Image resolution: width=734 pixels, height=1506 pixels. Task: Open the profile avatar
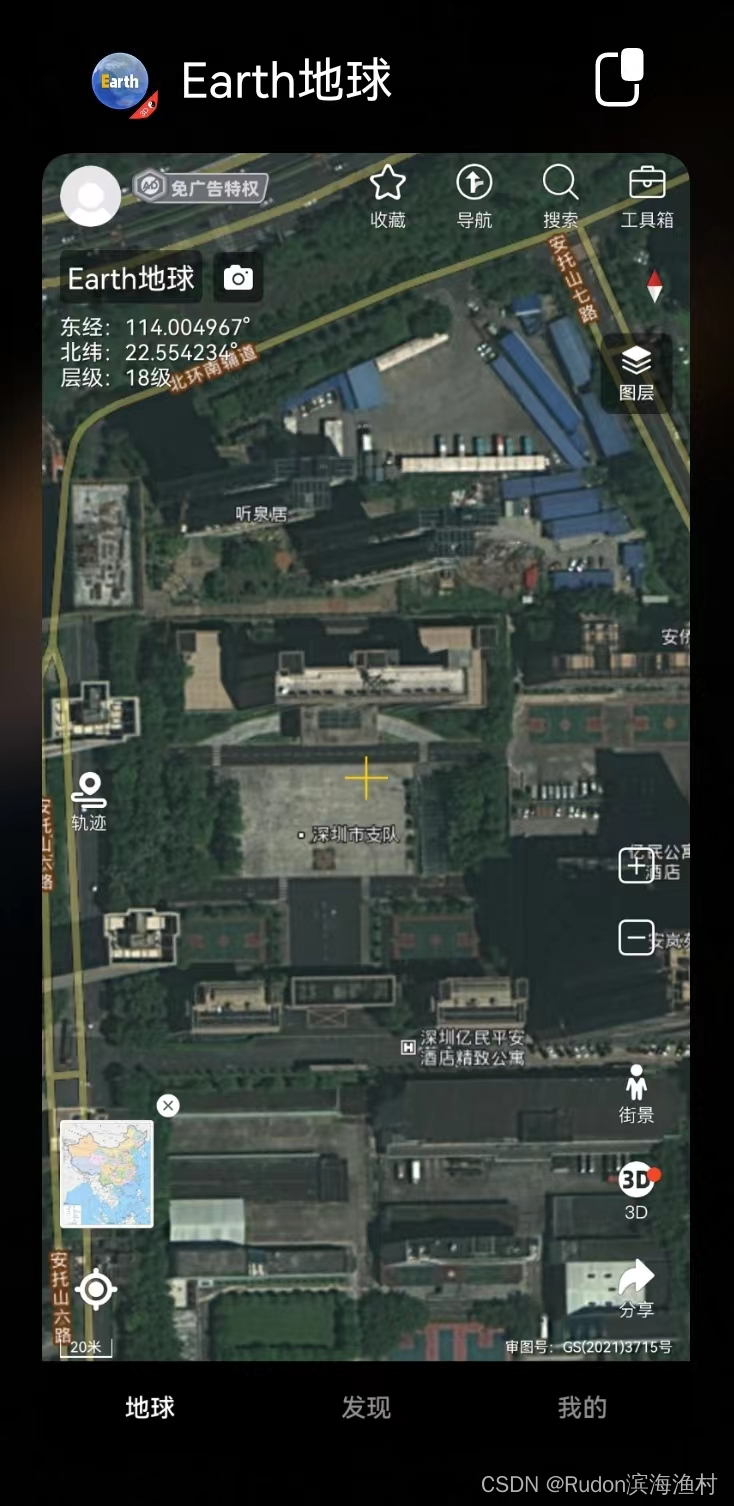click(91, 196)
